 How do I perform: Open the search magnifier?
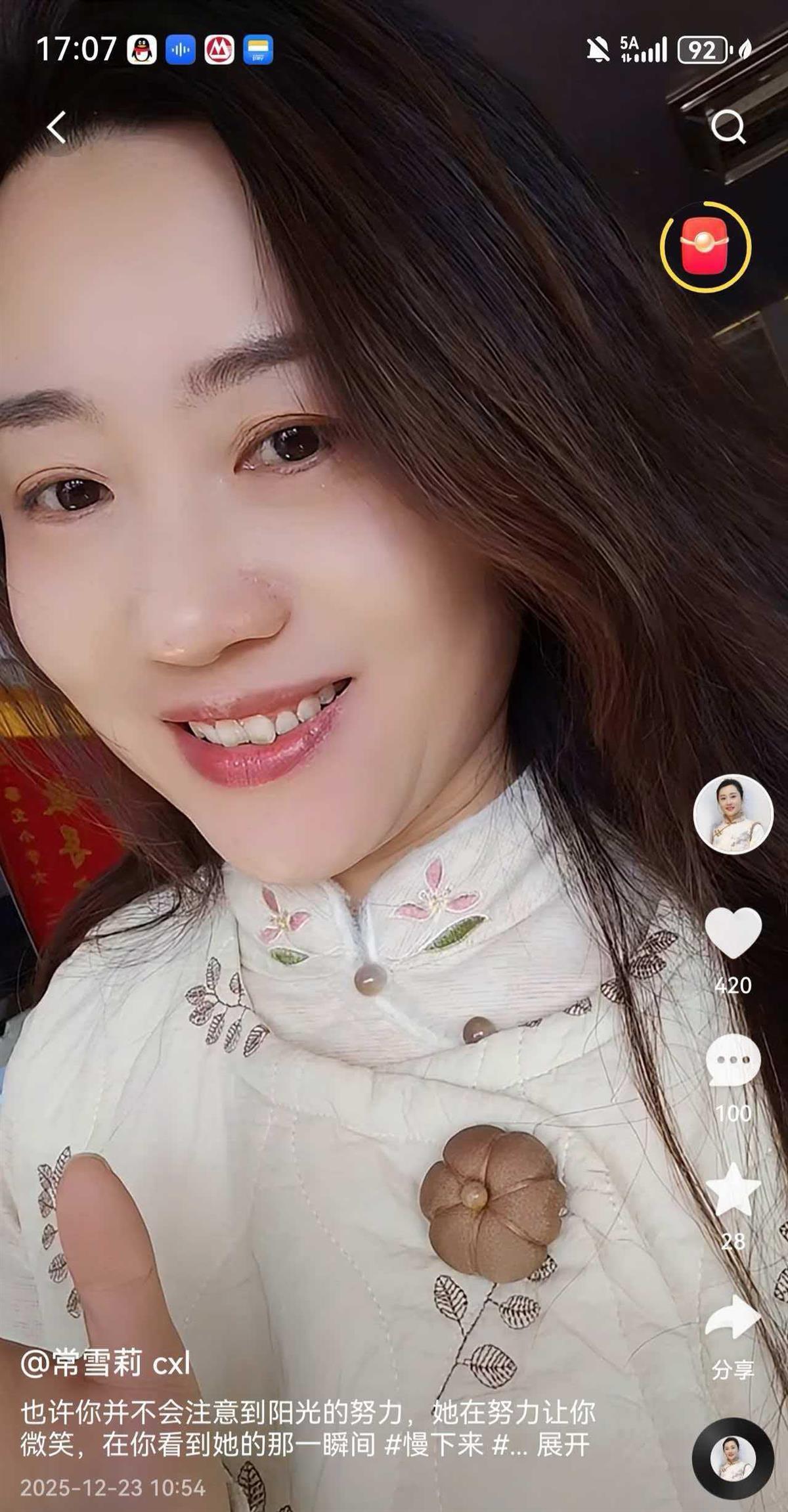coord(728,126)
